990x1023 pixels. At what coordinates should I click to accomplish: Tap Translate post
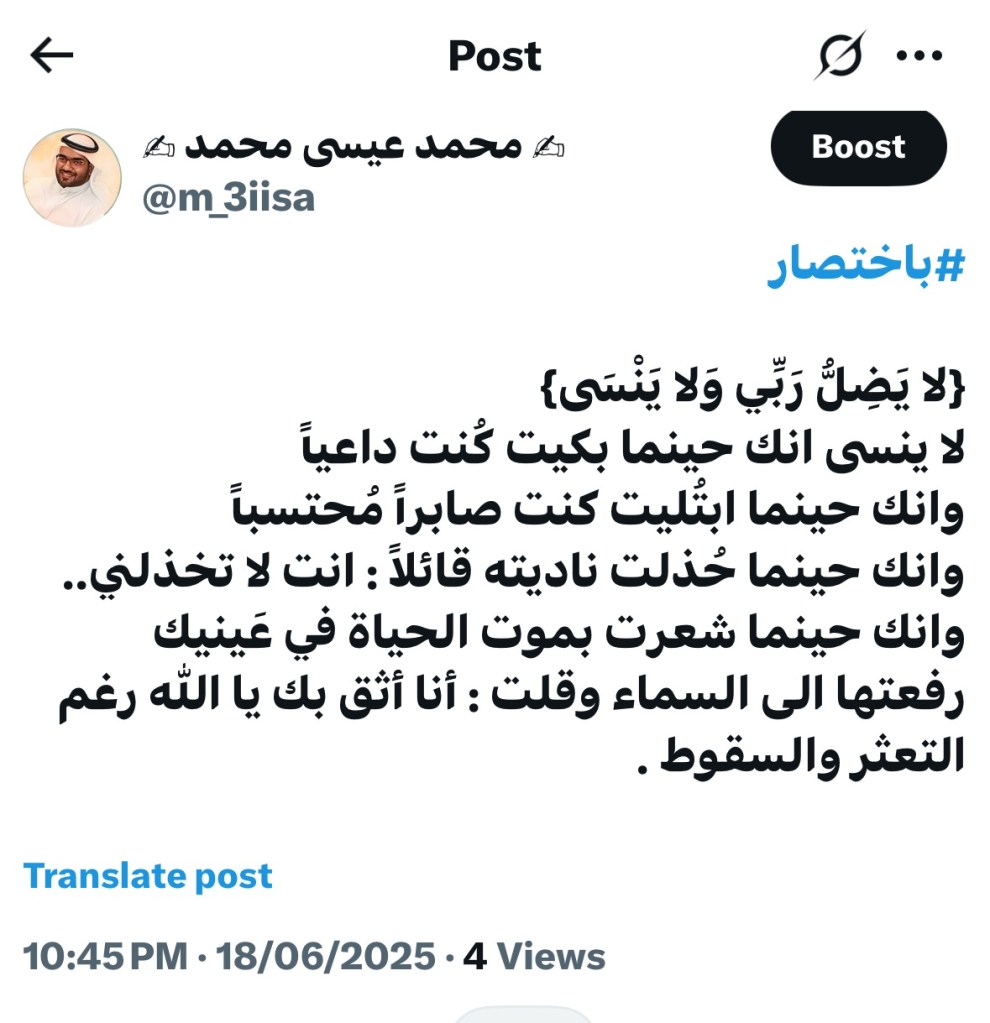point(148,876)
